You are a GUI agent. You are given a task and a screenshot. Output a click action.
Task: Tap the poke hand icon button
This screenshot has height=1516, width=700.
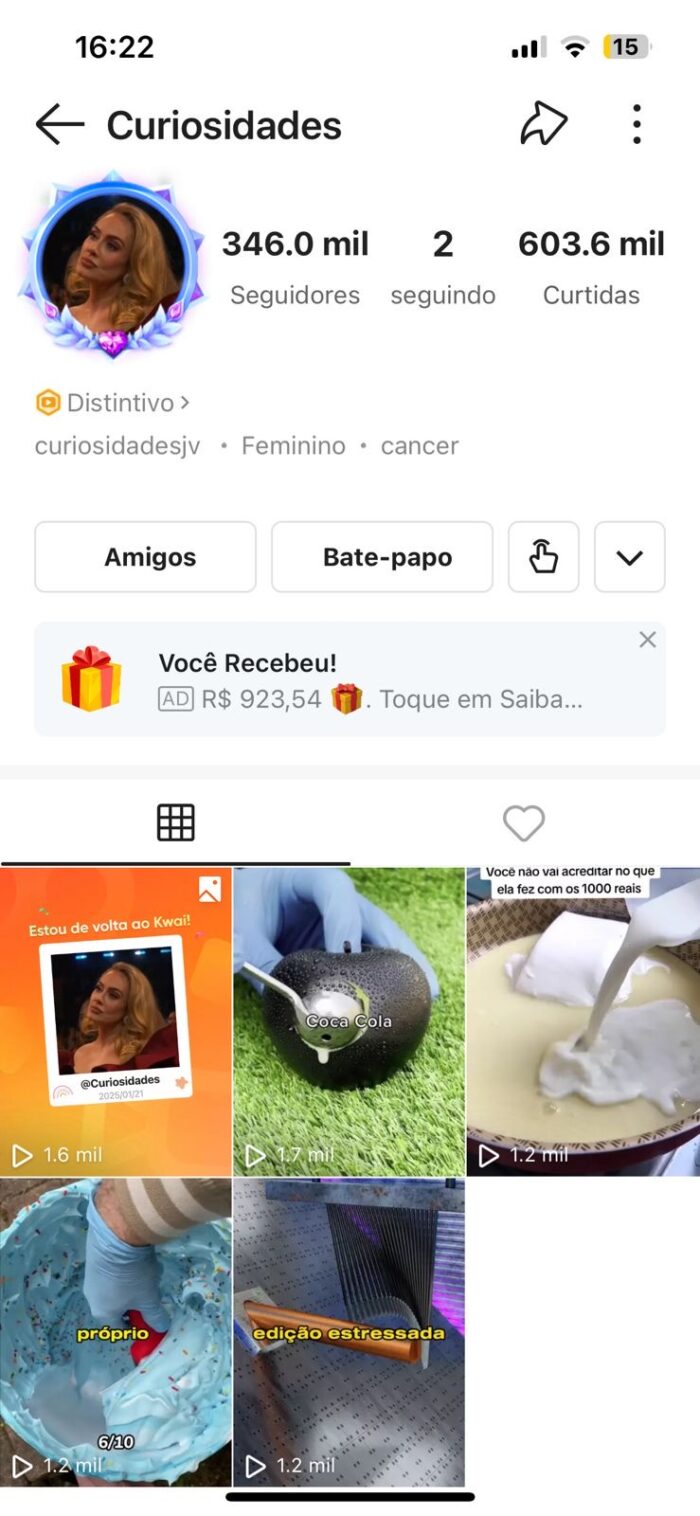pos(543,557)
